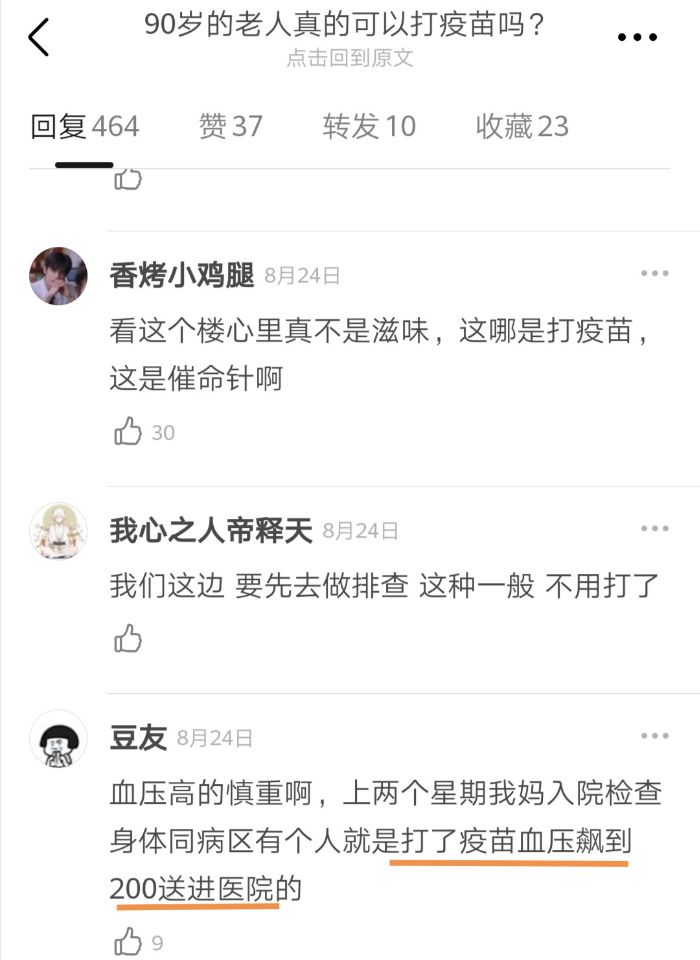700x960 pixels.
Task: Open more options on 我心之人帝释天's comment
Action: click(x=654, y=529)
